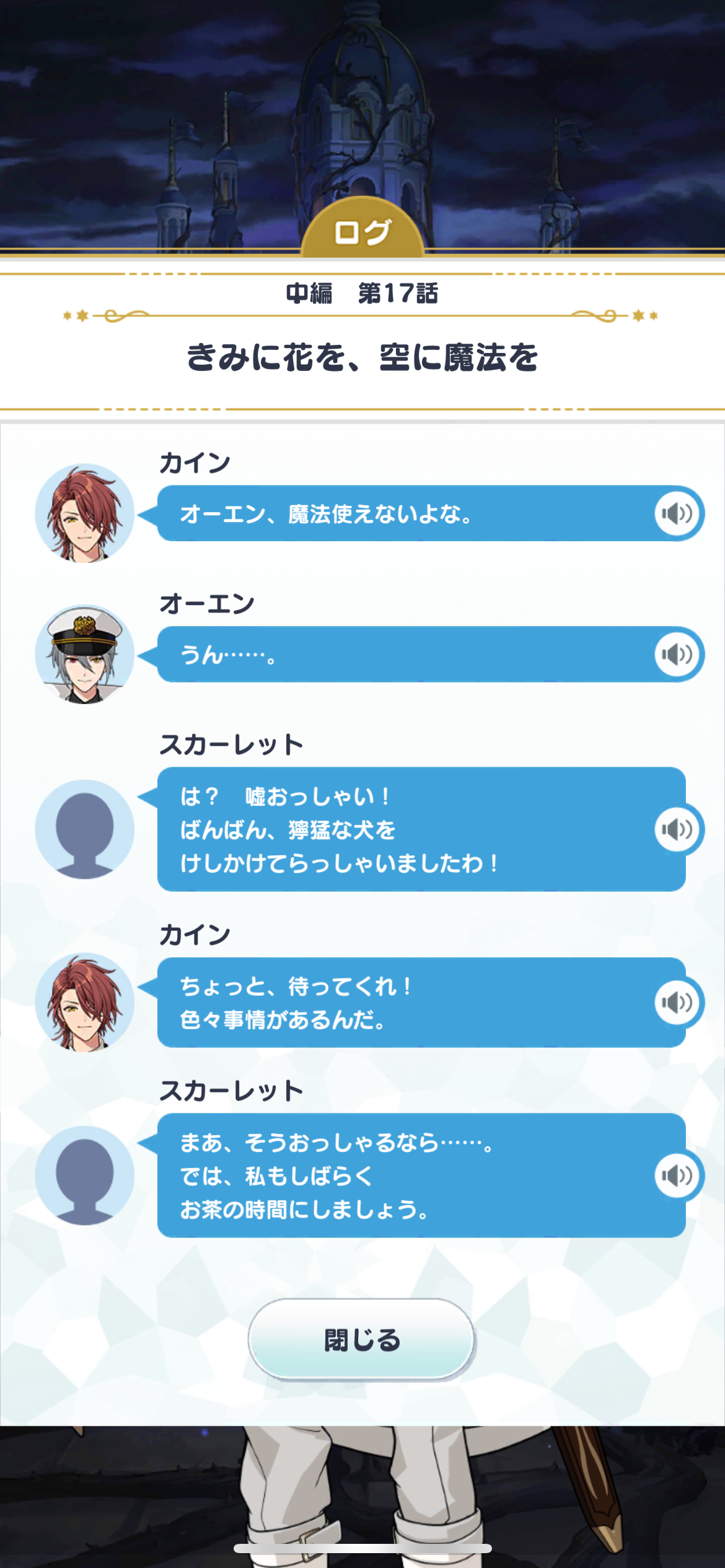Play Scarlet's voice line 嘘おっしゃい
Viewport: 725px width, 1568px height.
(x=677, y=829)
